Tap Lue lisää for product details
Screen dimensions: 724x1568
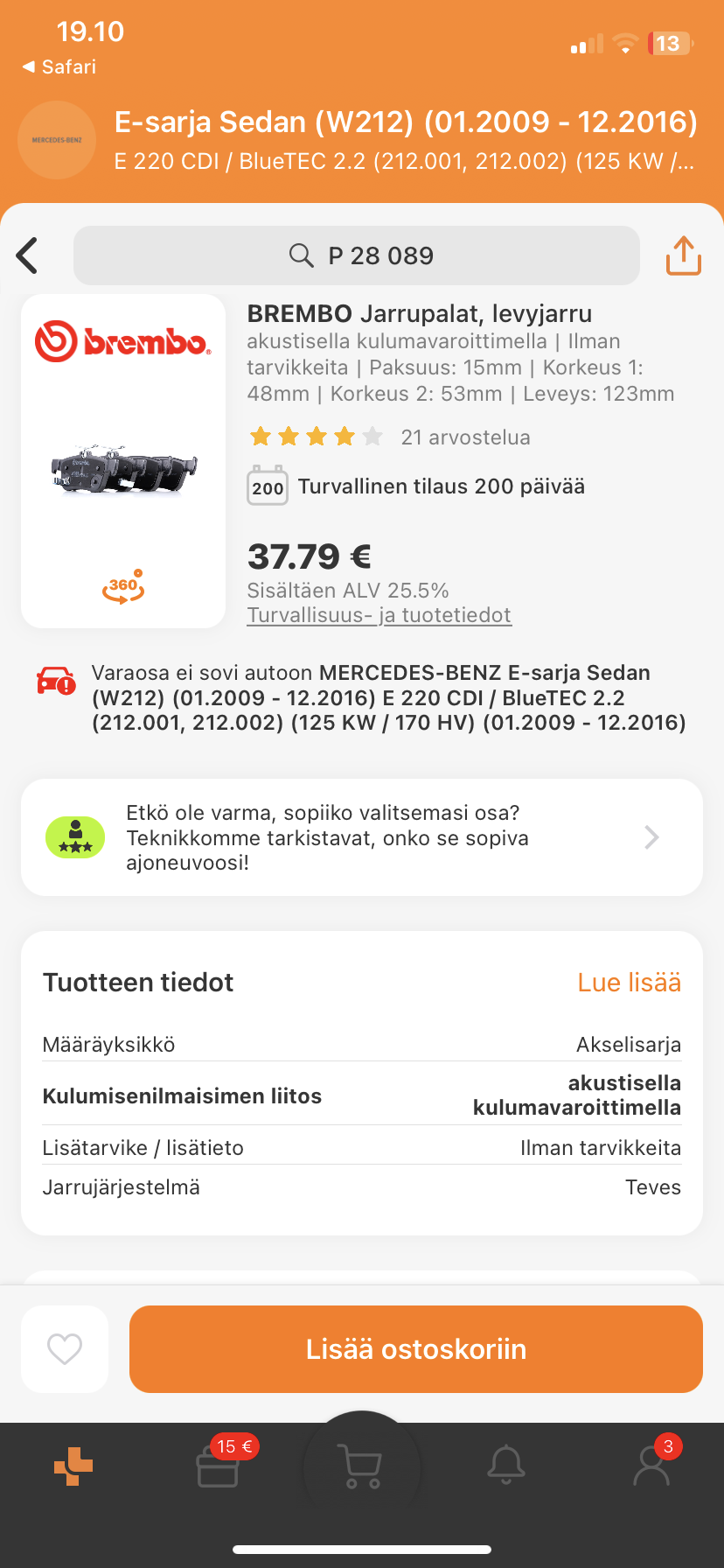[x=629, y=983]
